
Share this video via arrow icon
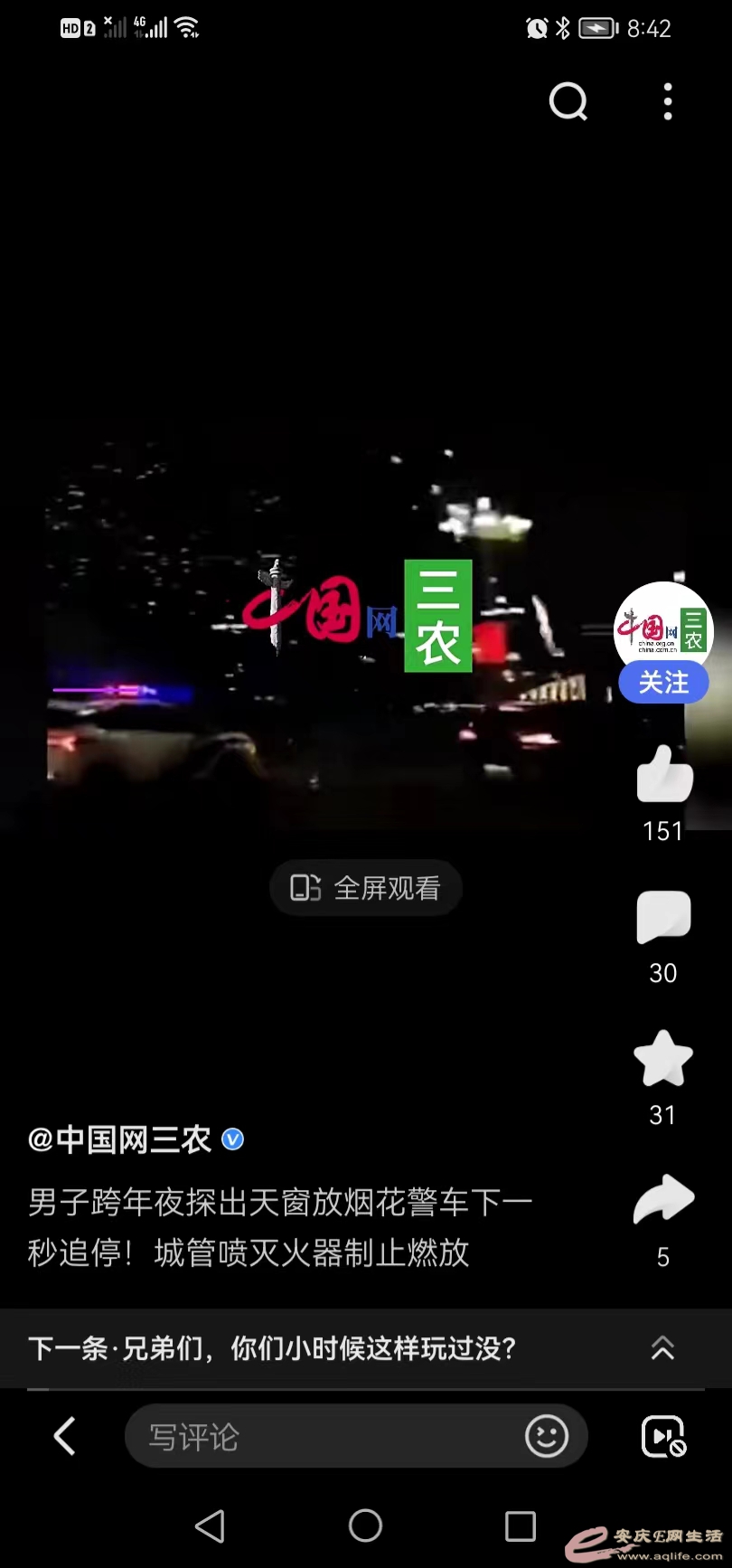click(x=663, y=1201)
